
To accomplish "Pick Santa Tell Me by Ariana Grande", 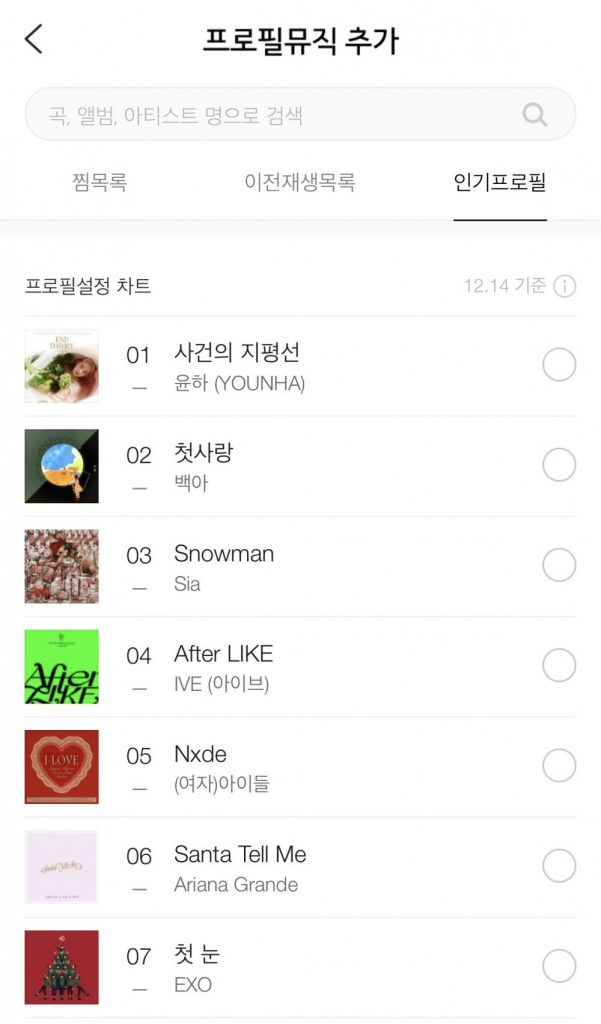I will pyautogui.click(x=559, y=866).
